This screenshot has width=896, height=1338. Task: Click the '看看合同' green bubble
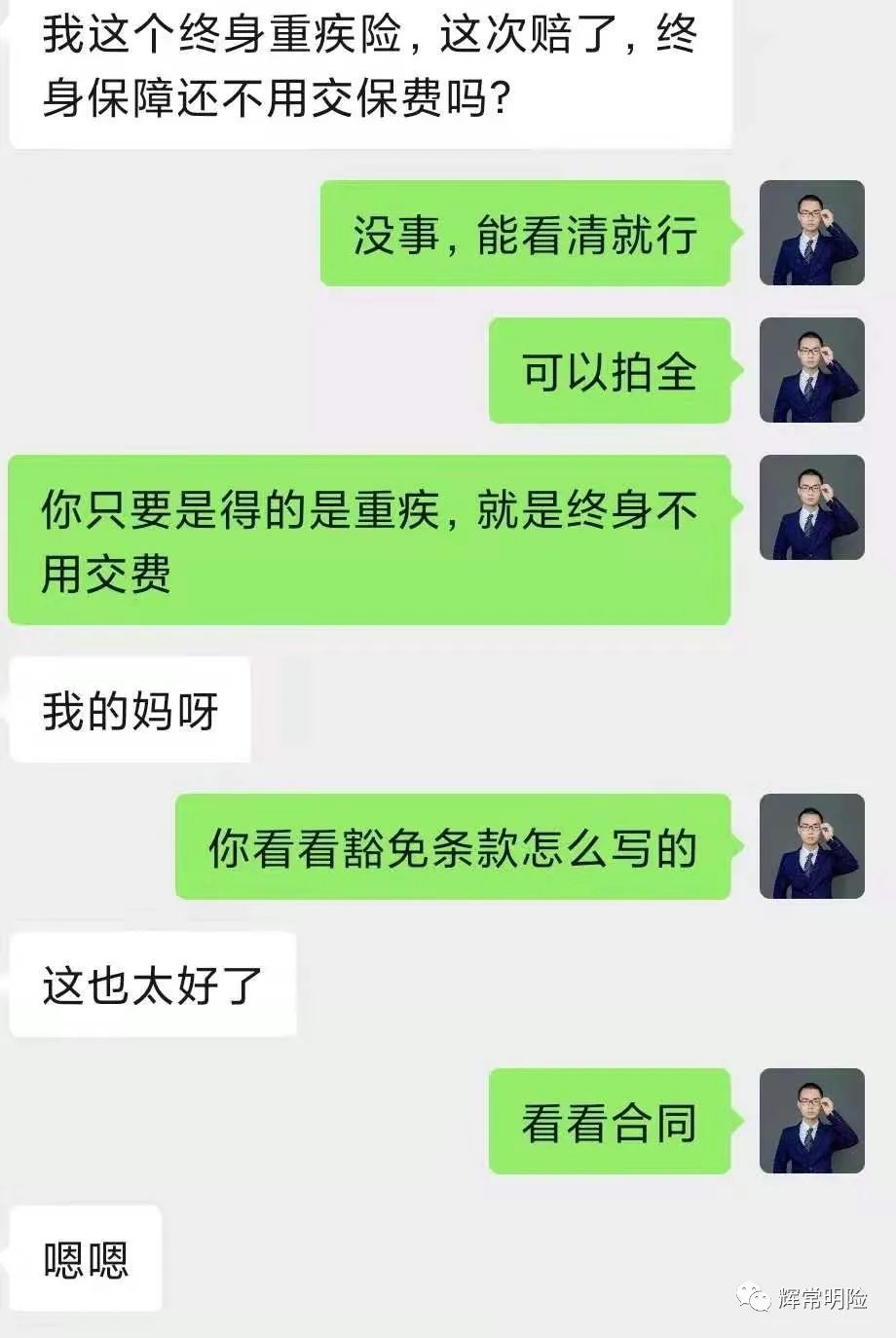(x=609, y=1120)
